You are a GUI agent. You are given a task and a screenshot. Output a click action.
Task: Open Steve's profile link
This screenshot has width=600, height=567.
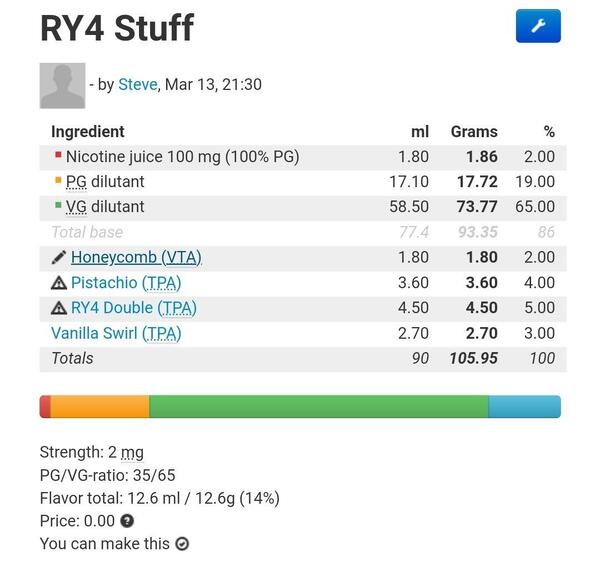coord(138,85)
